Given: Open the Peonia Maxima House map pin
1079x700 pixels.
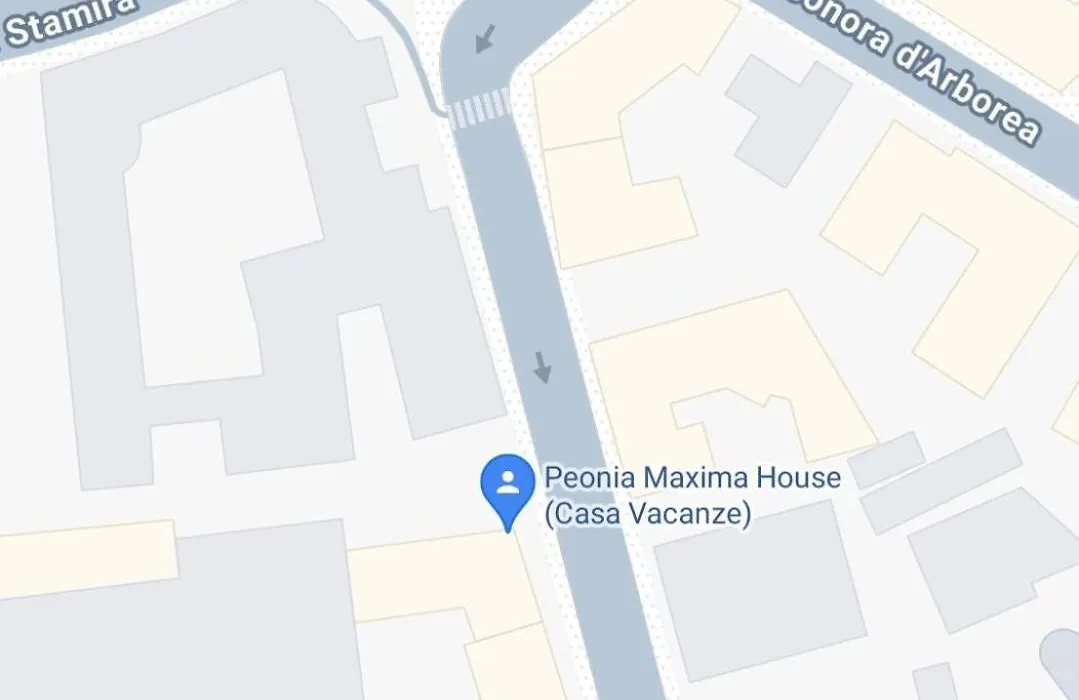Looking at the screenshot, I should (x=508, y=485).
